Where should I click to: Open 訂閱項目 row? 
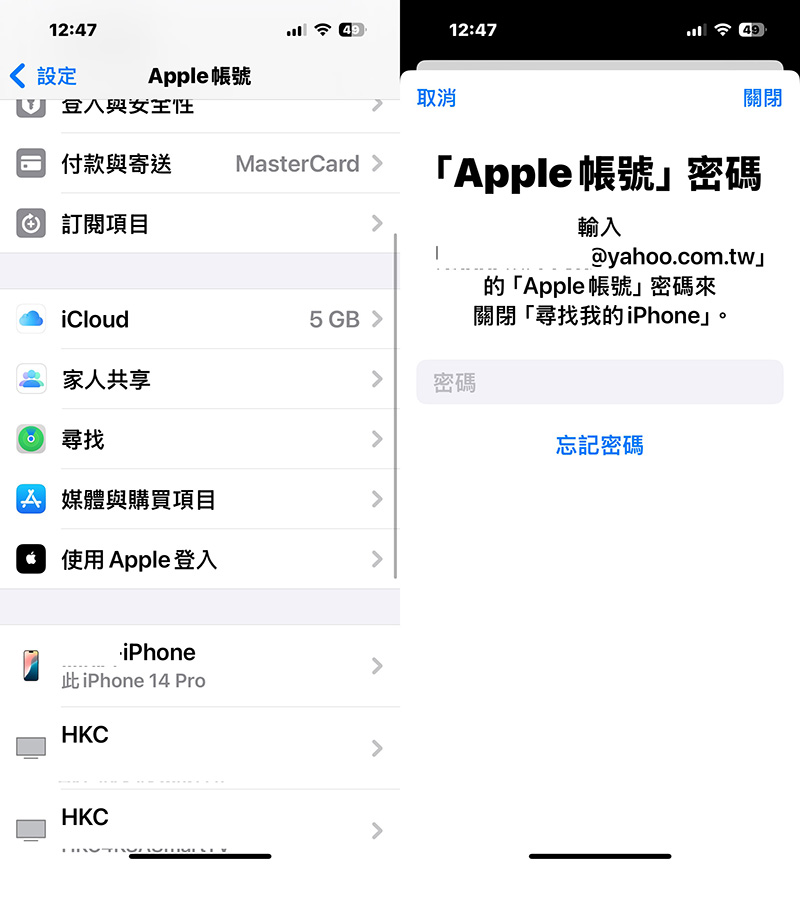coord(200,224)
